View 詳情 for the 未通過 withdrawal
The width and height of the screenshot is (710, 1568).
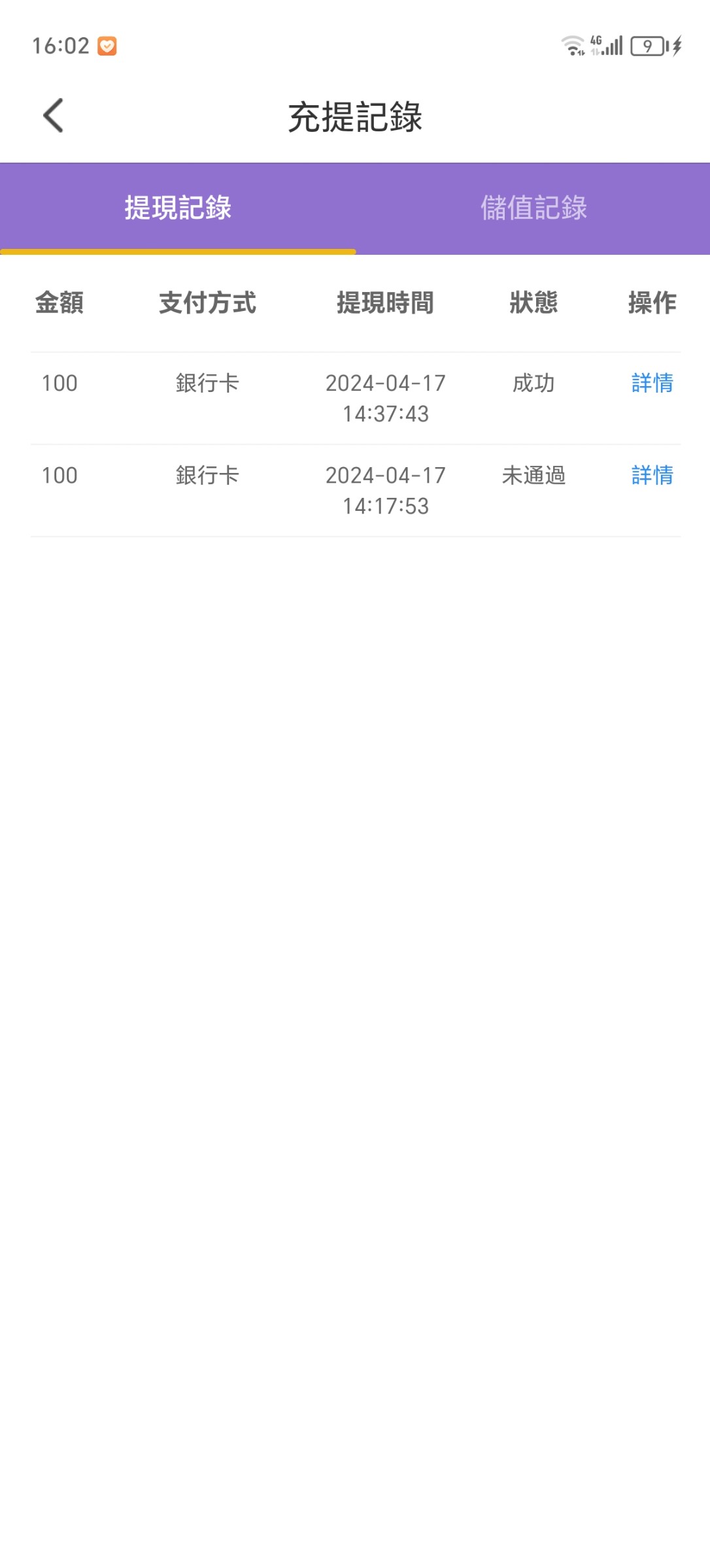(652, 475)
